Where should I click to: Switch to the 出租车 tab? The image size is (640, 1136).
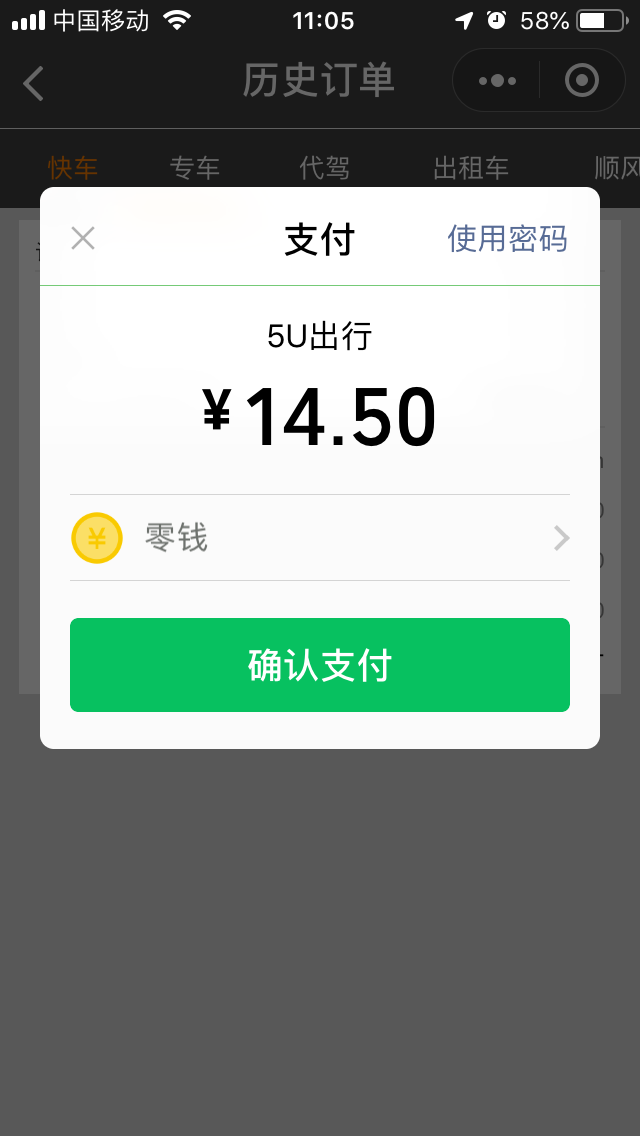pos(471,168)
